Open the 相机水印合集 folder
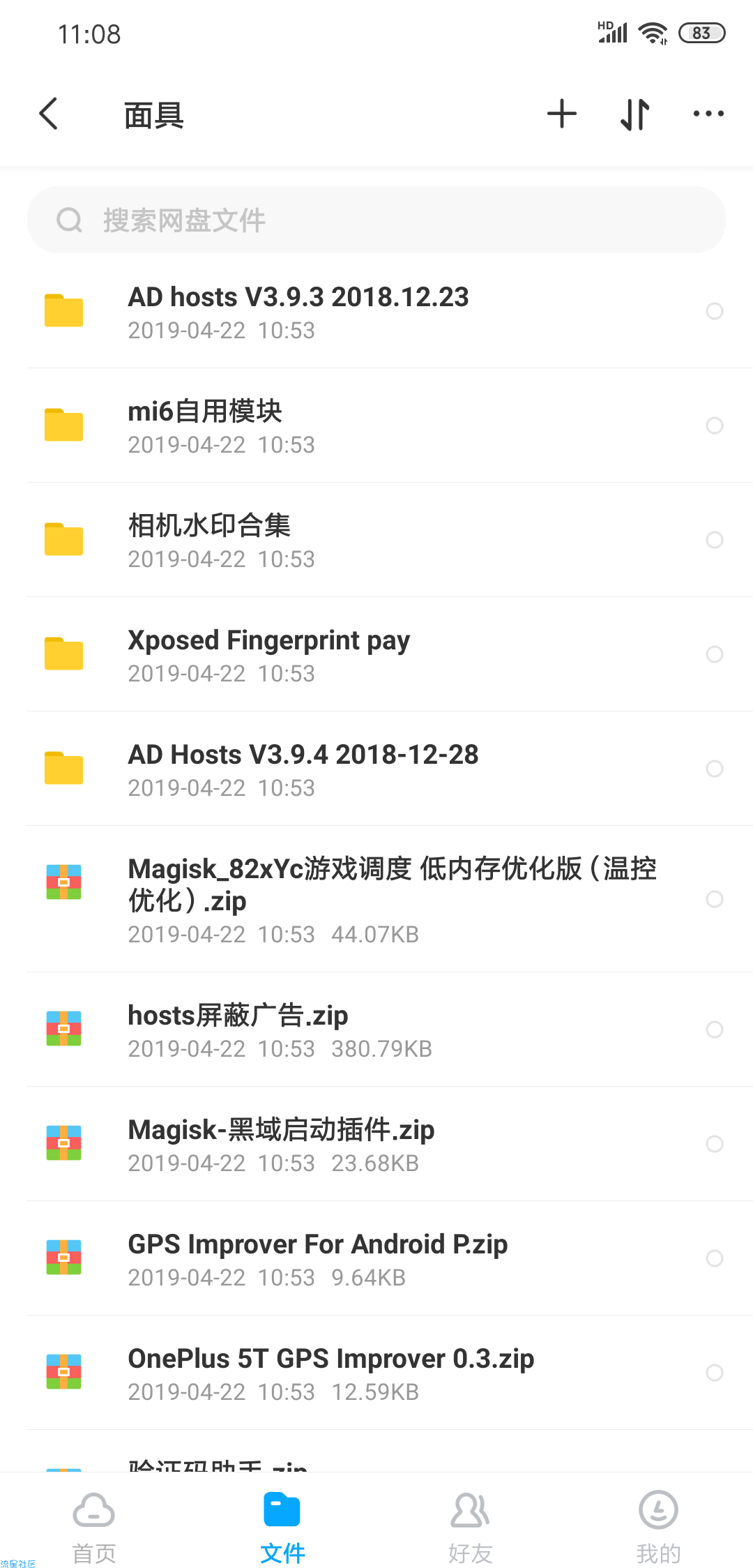Image resolution: width=753 pixels, height=1568 pixels. pyautogui.click(x=209, y=540)
